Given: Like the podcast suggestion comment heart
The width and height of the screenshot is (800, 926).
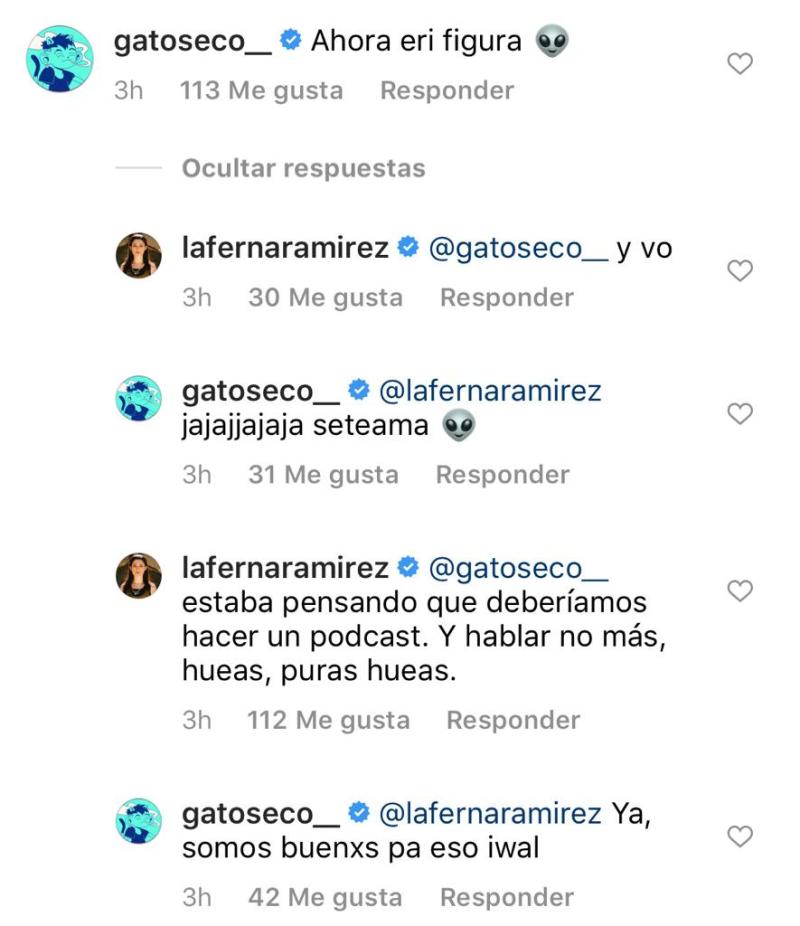Looking at the screenshot, I should (739, 591).
